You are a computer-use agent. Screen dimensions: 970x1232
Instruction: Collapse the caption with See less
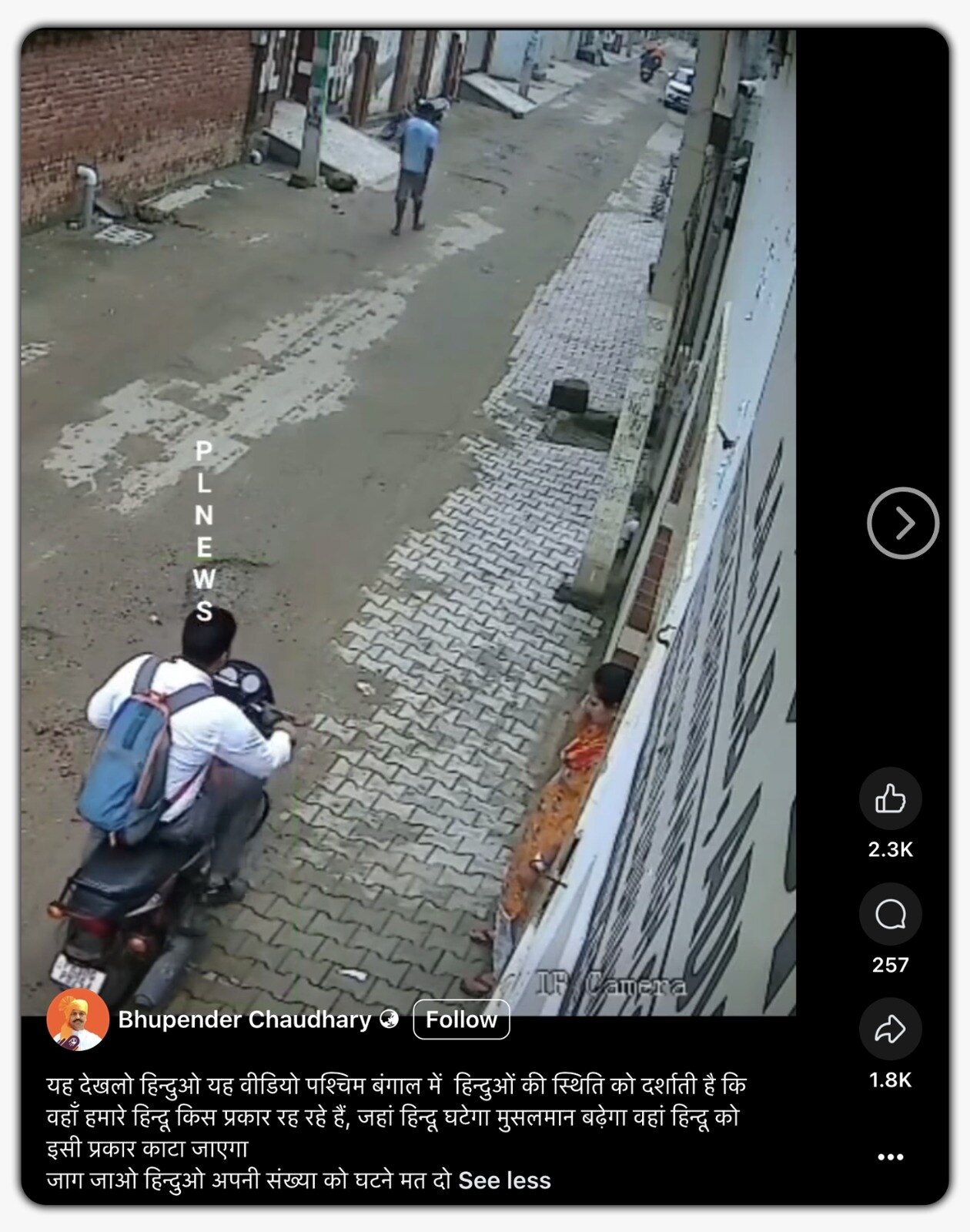(x=504, y=1180)
